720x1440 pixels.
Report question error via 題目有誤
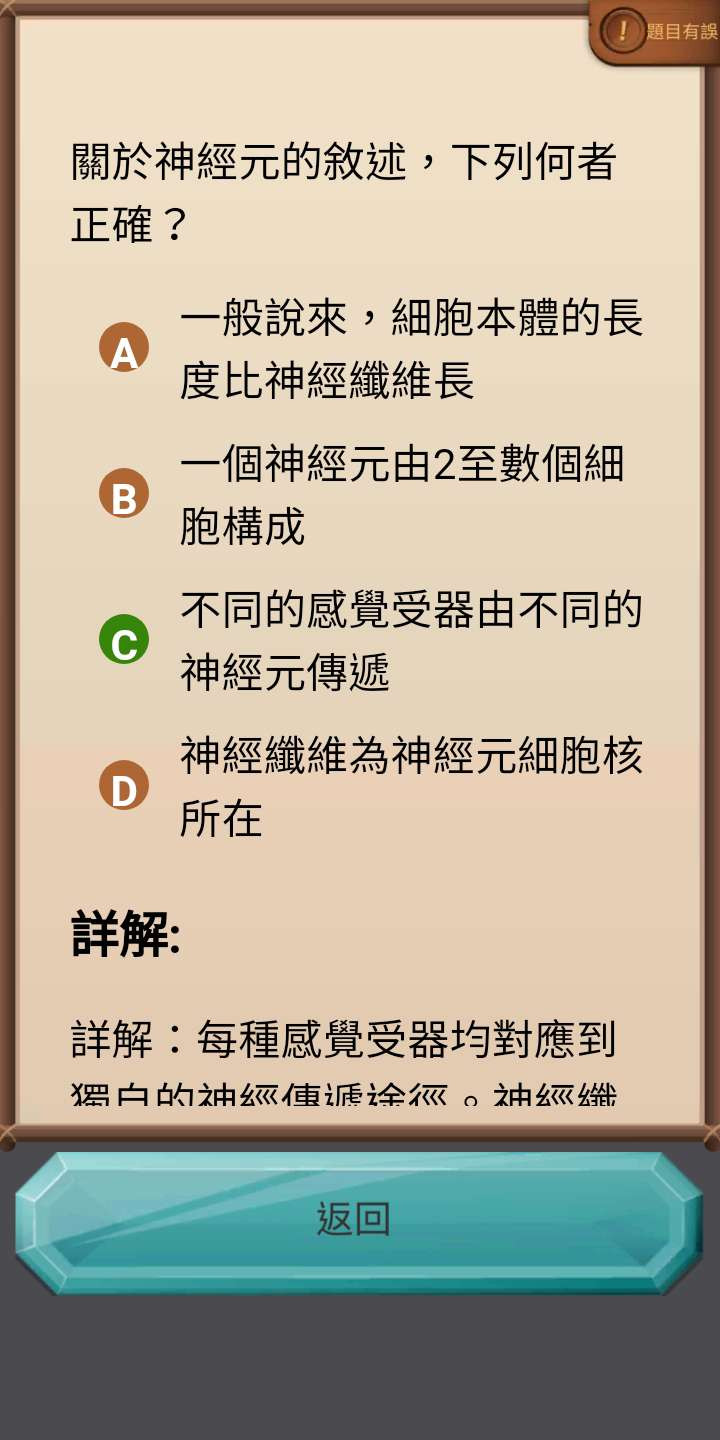point(658,31)
